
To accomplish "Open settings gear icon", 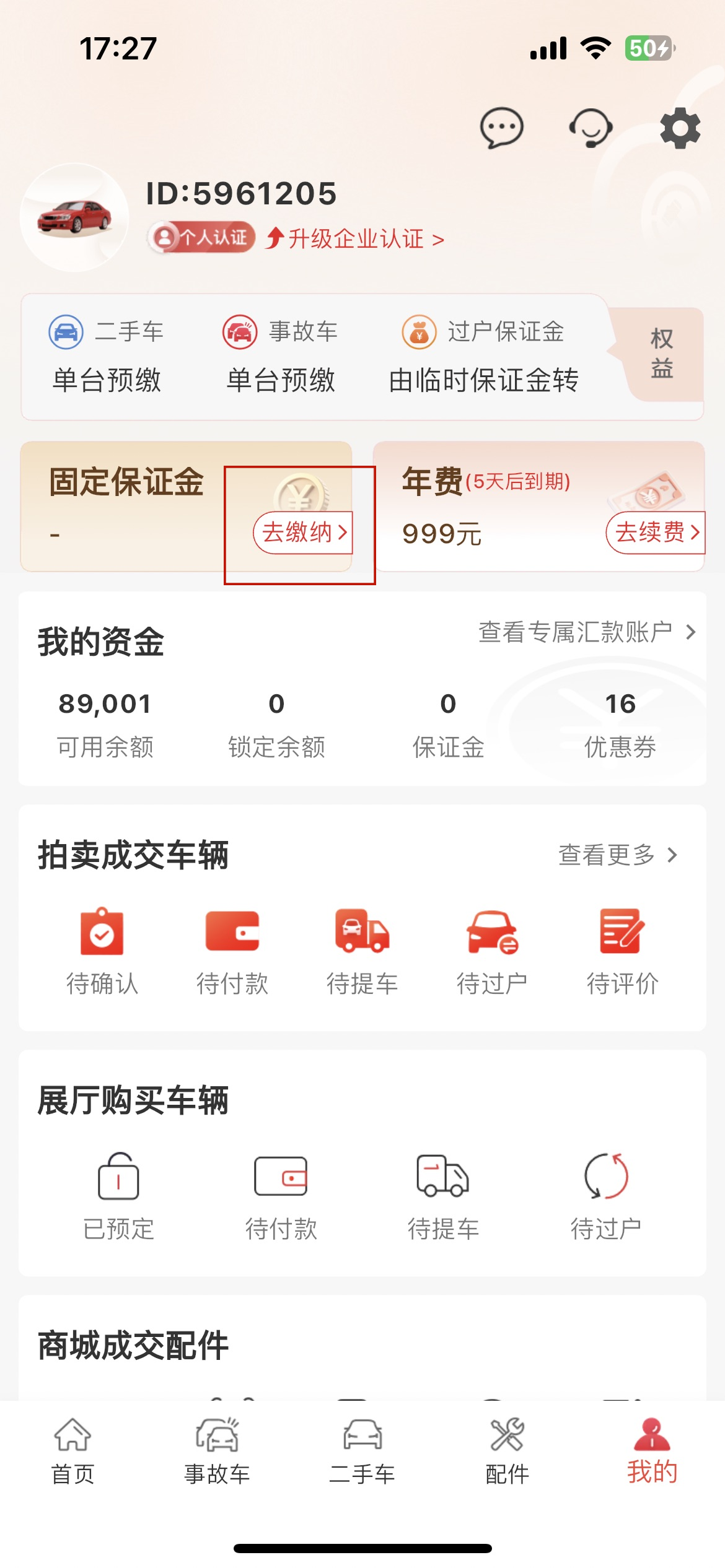I will click(x=680, y=128).
